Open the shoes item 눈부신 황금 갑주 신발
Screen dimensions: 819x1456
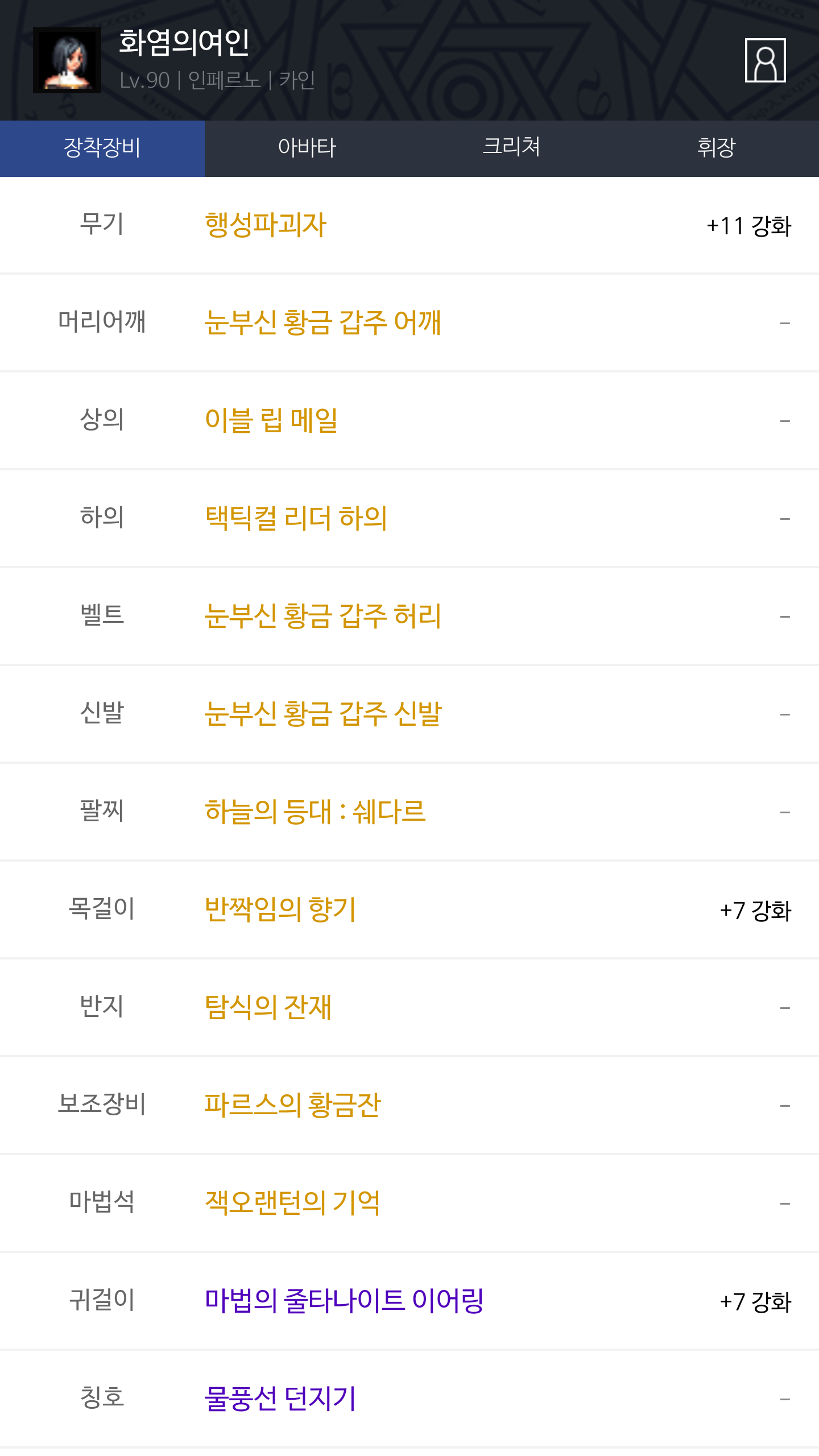(323, 714)
